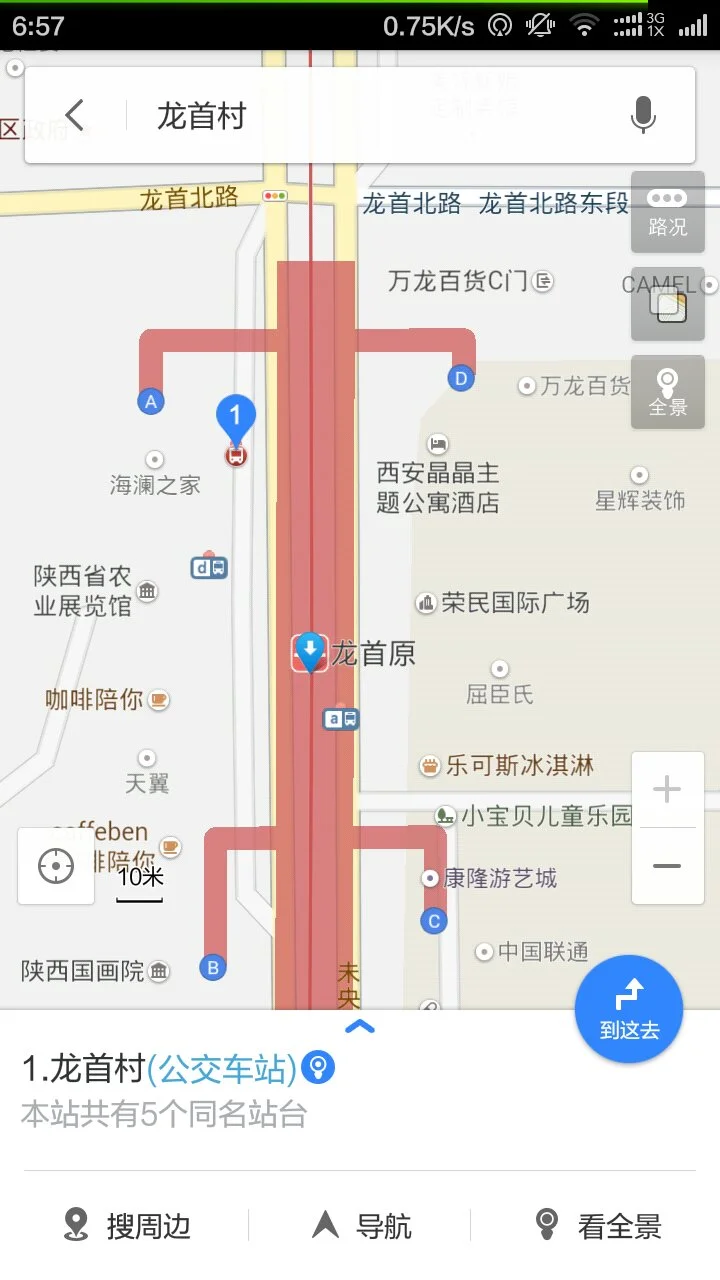Open the map layers selector below 路况

667,305
